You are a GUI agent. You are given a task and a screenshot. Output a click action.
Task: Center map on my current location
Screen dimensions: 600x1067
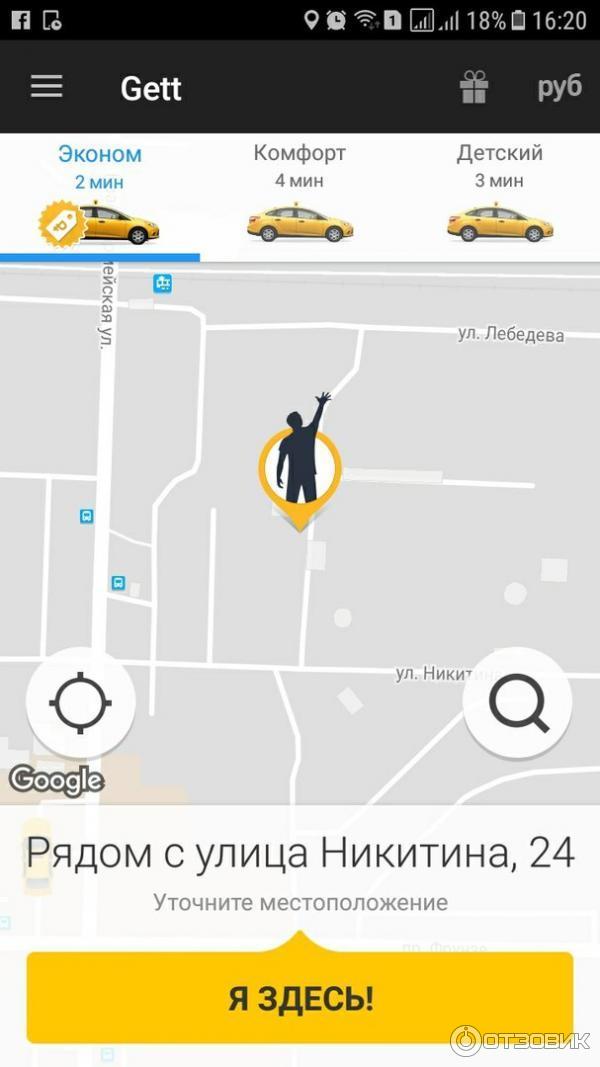tap(80, 703)
